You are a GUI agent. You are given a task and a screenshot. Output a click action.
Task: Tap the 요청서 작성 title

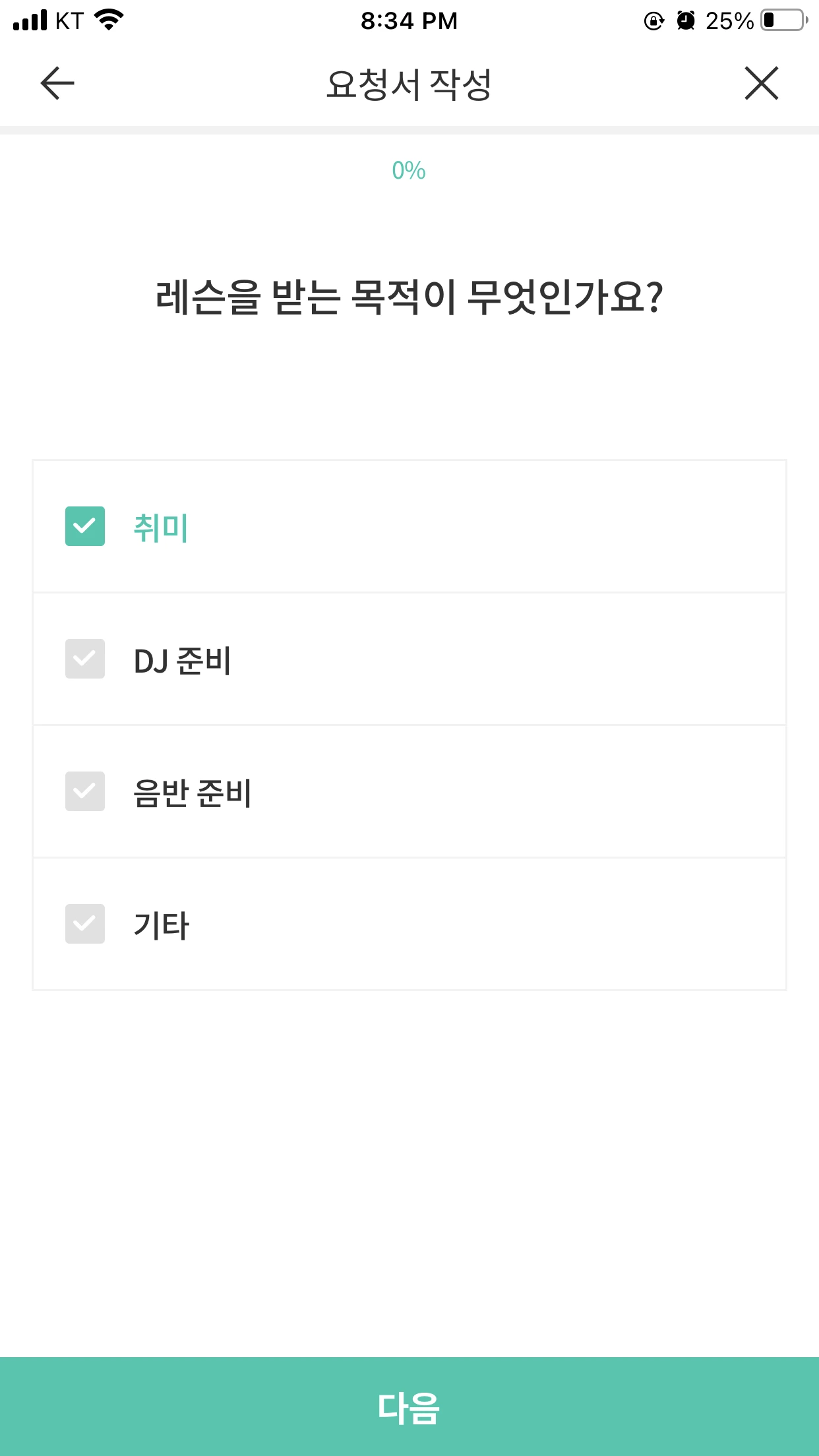point(409,83)
